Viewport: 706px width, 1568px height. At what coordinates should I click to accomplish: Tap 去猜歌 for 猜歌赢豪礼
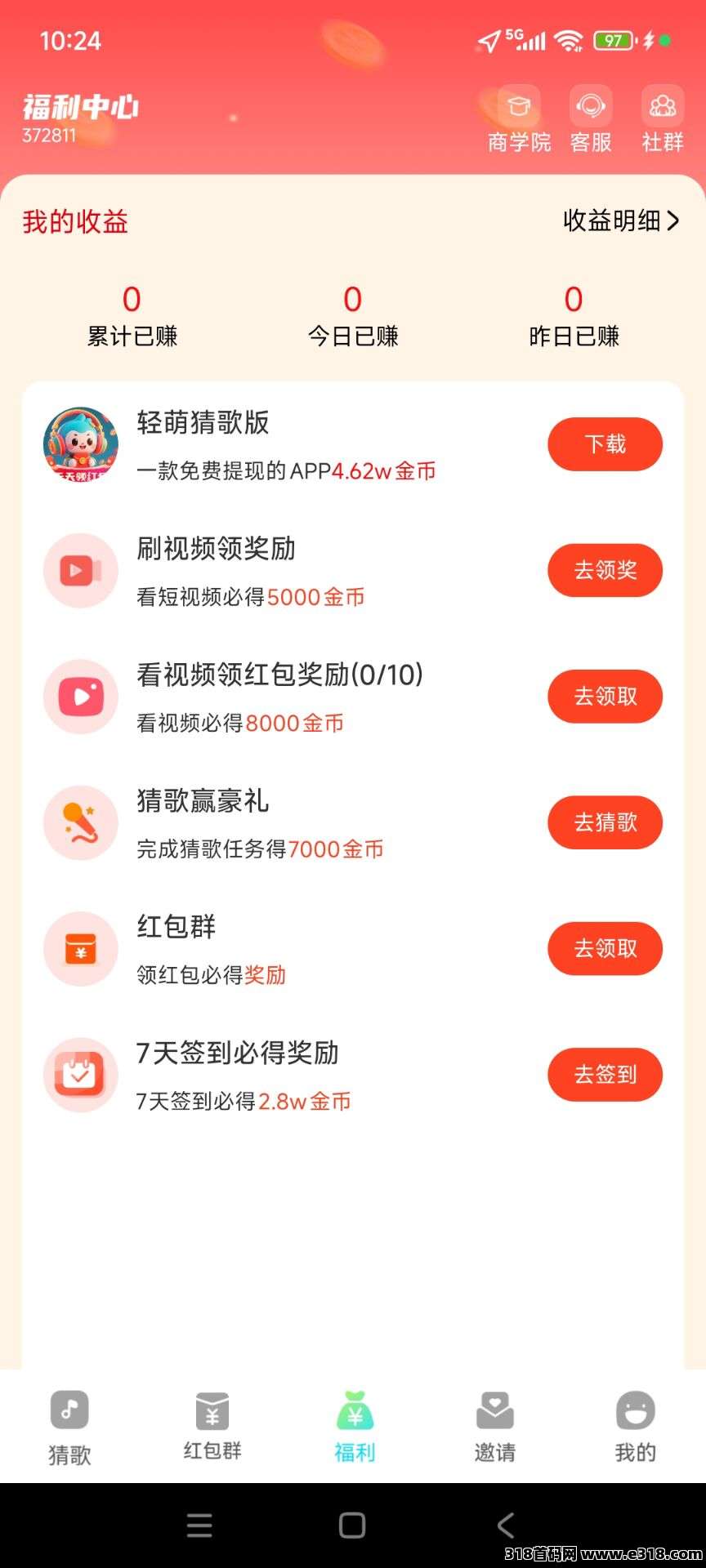(605, 822)
